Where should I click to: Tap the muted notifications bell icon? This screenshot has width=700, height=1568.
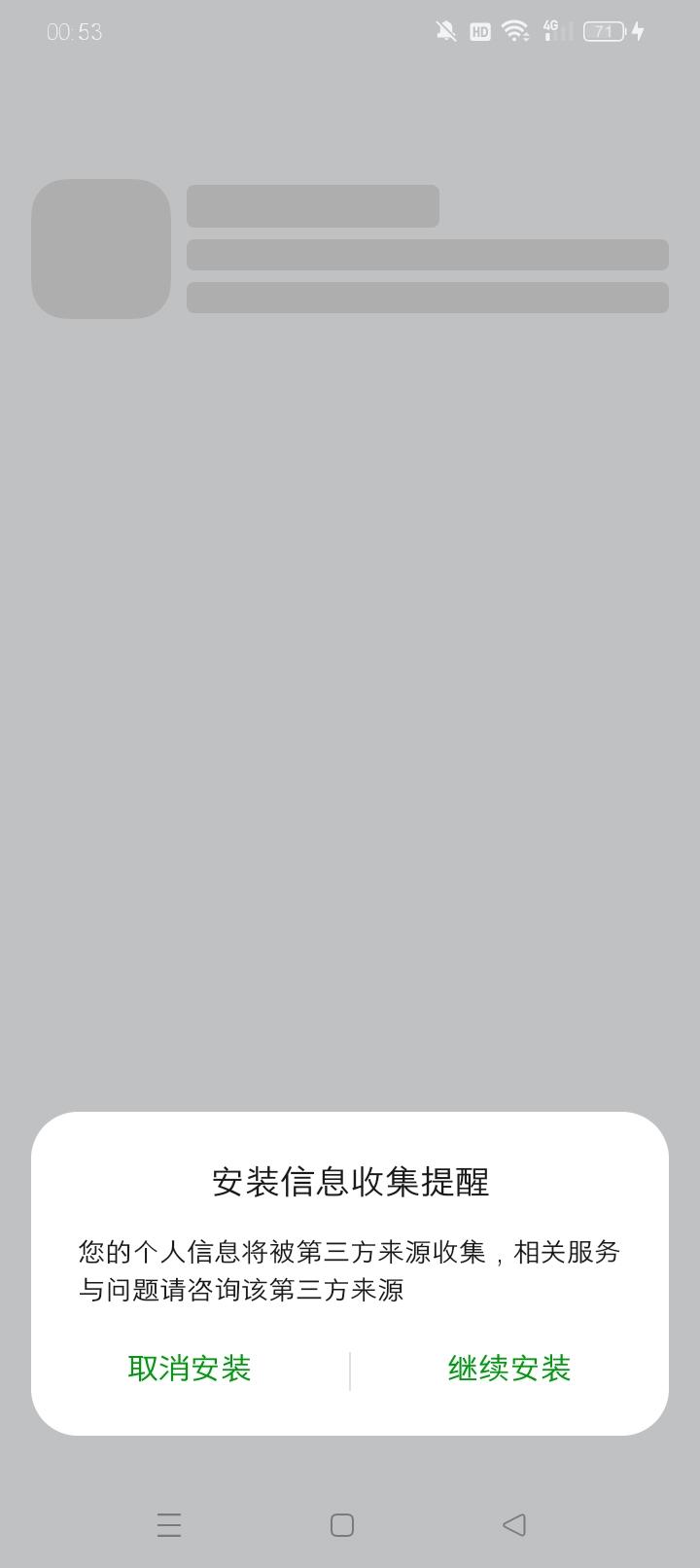tap(445, 31)
